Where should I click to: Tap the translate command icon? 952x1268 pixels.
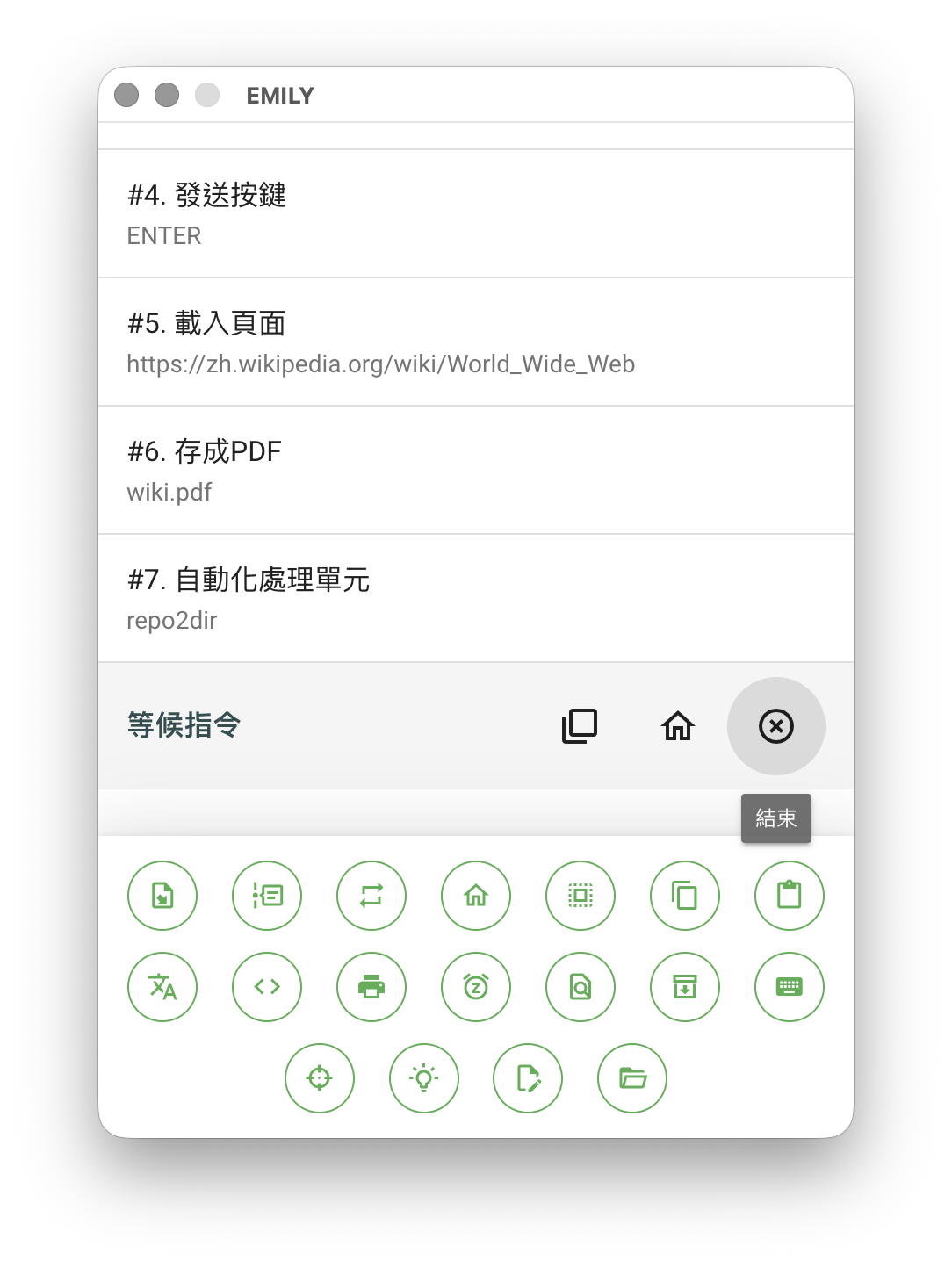point(162,987)
